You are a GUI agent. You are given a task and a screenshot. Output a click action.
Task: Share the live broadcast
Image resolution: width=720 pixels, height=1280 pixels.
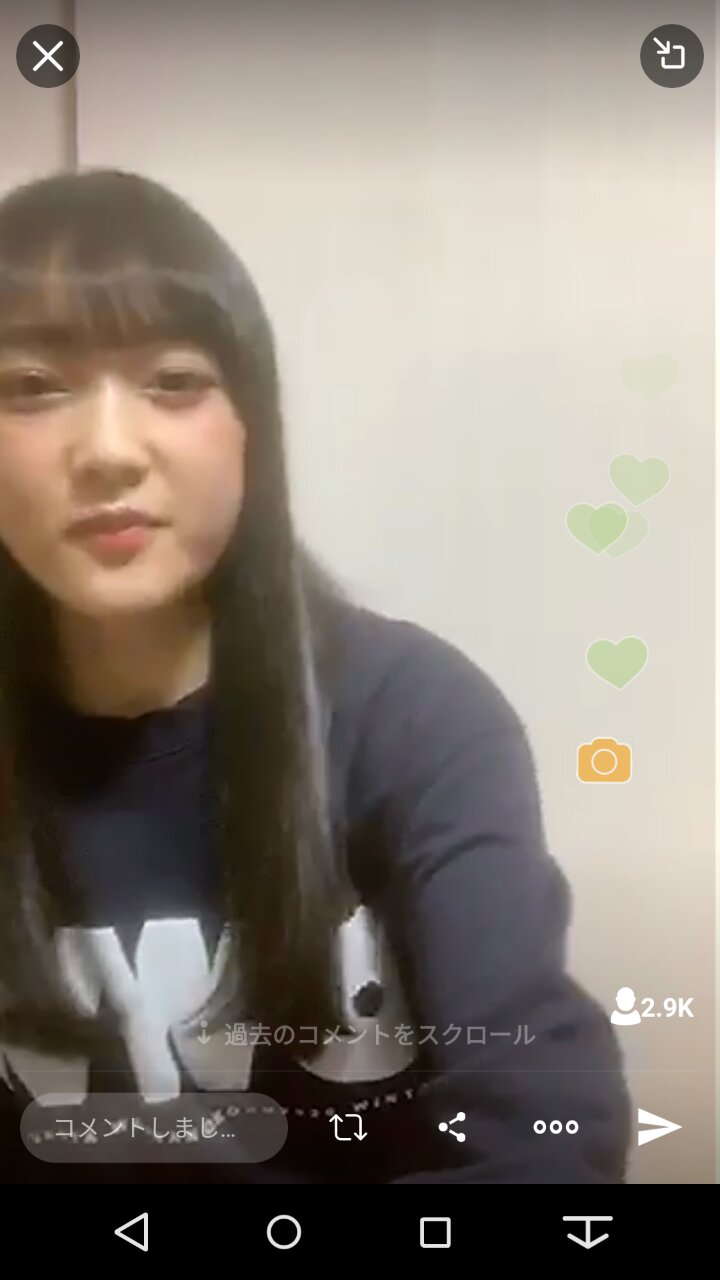click(x=452, y=1128)
